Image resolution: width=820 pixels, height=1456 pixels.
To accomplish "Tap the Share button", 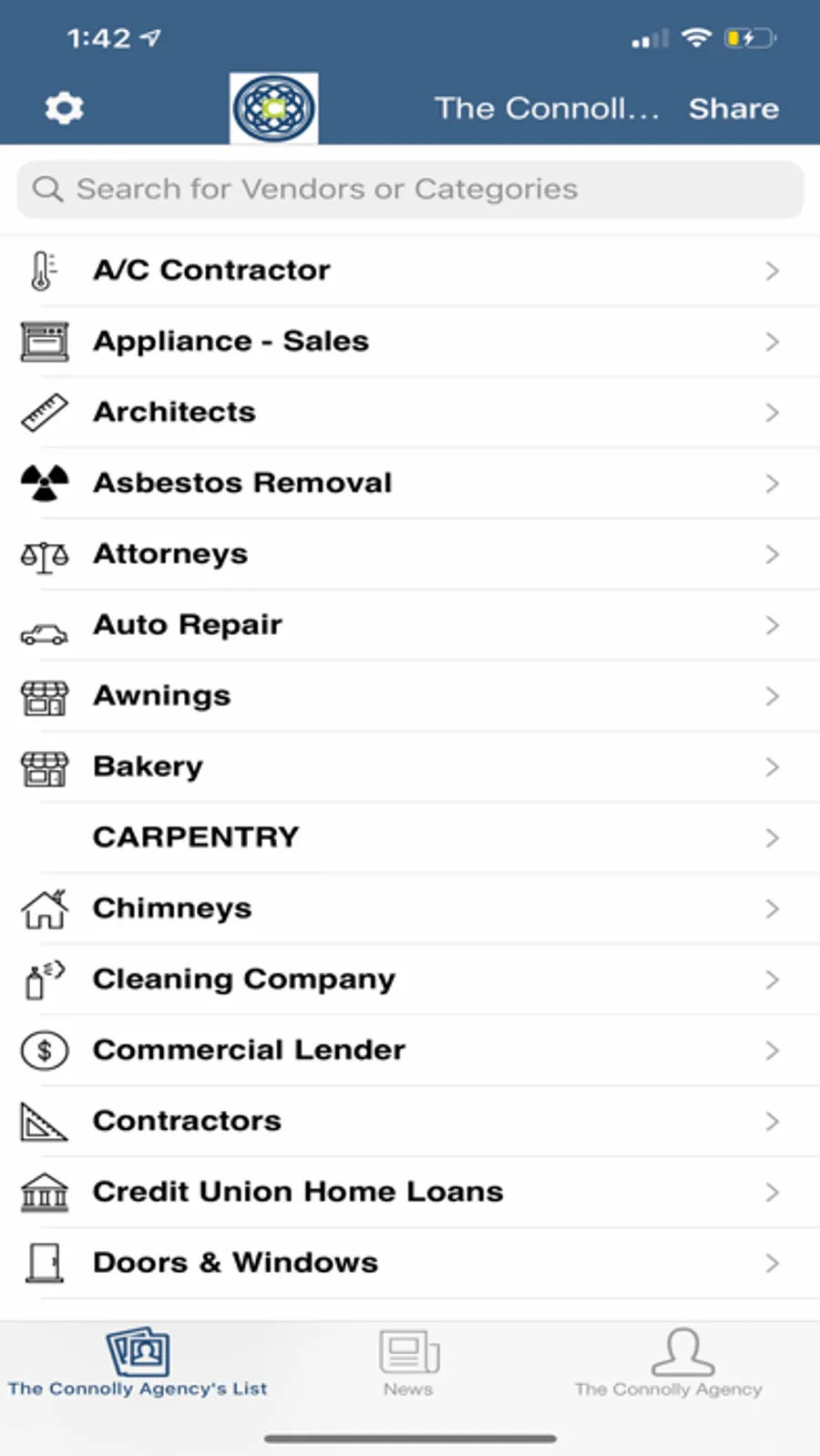I will point(733,108).
